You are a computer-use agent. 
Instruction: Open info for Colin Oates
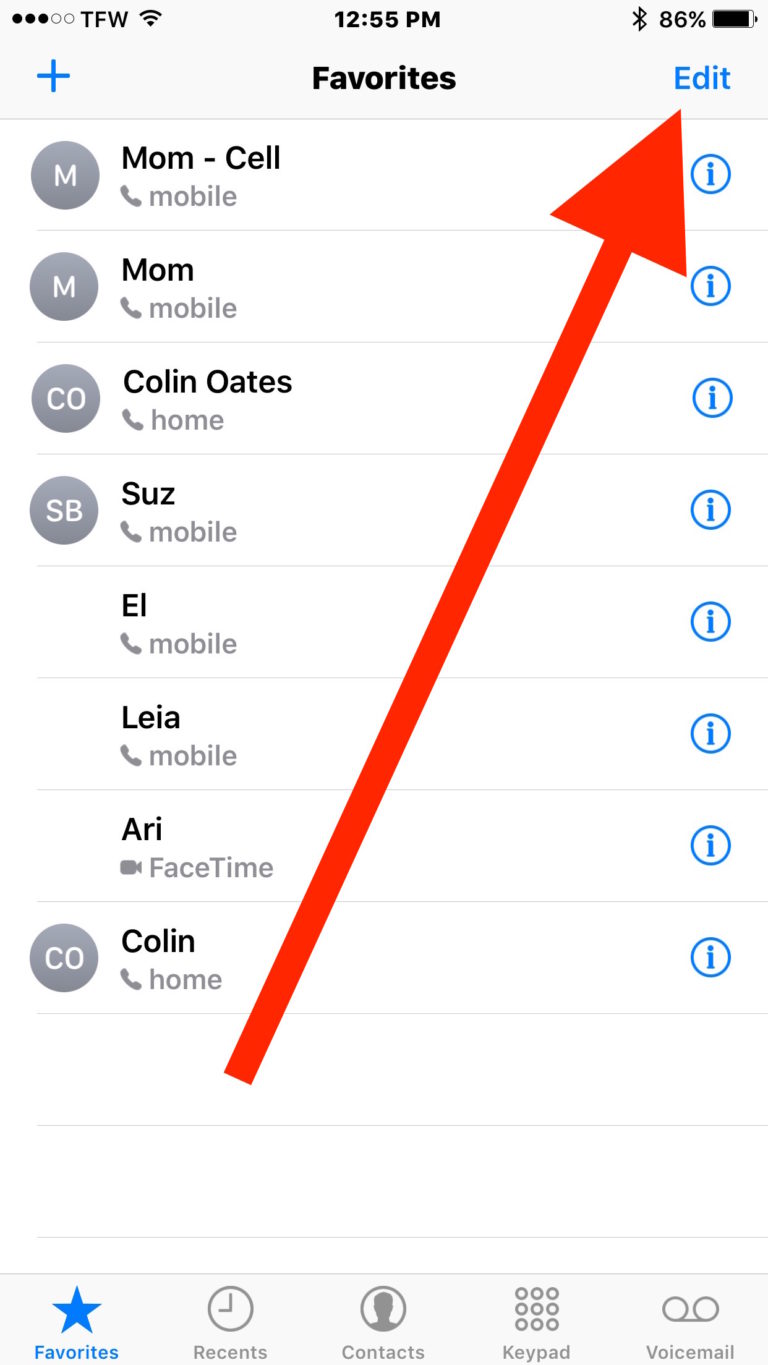pyautogui.click(x=711, y=398)
